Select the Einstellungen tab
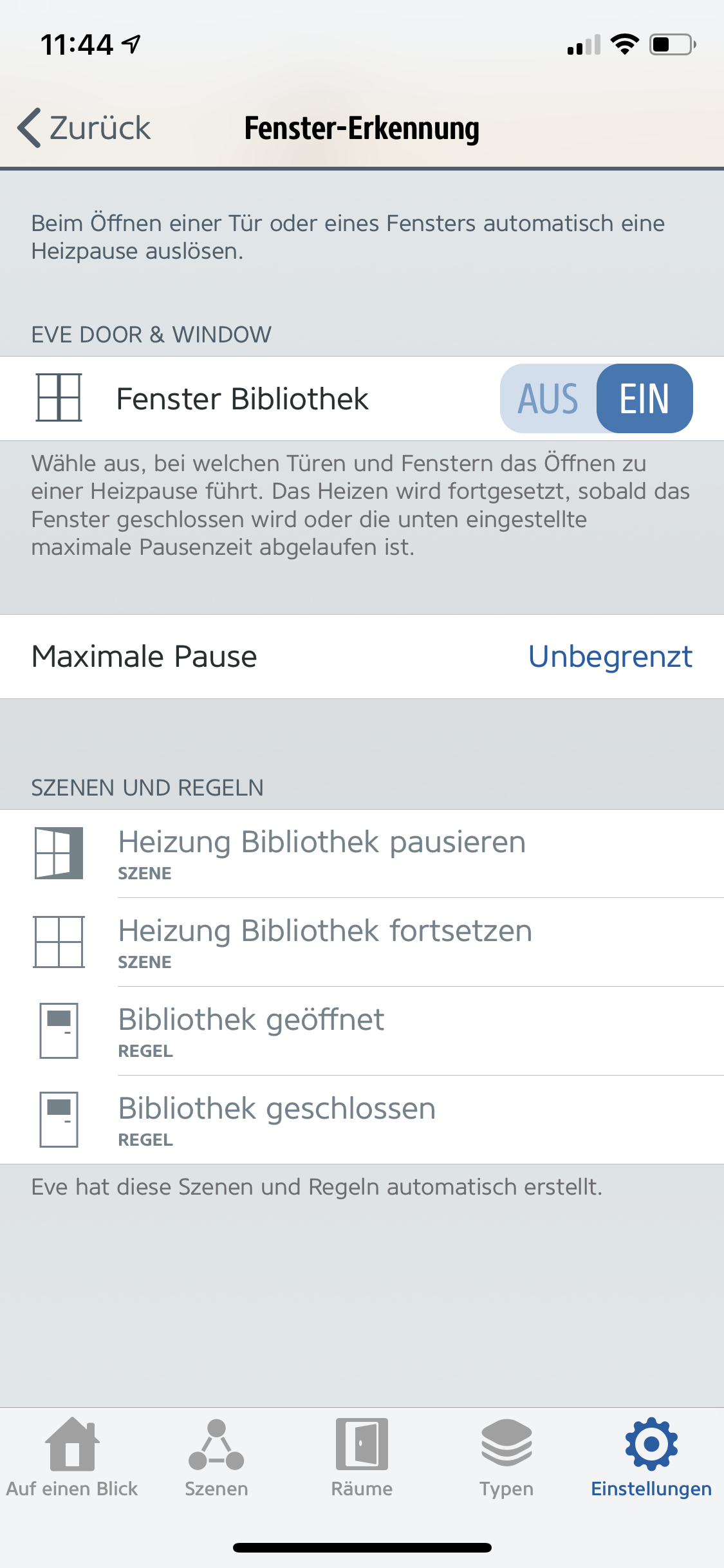 tap(651, 1457)
